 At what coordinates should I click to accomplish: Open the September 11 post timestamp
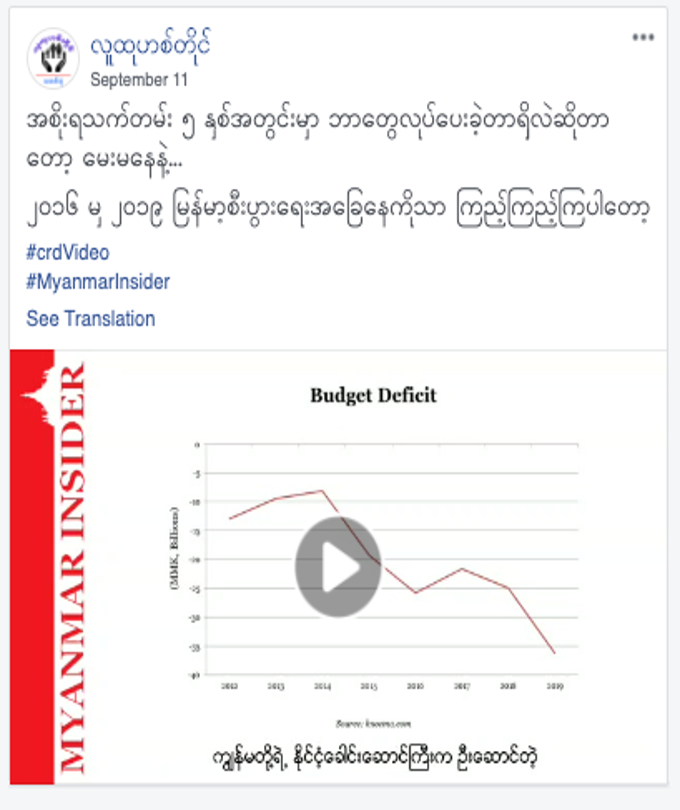point(135,79)
